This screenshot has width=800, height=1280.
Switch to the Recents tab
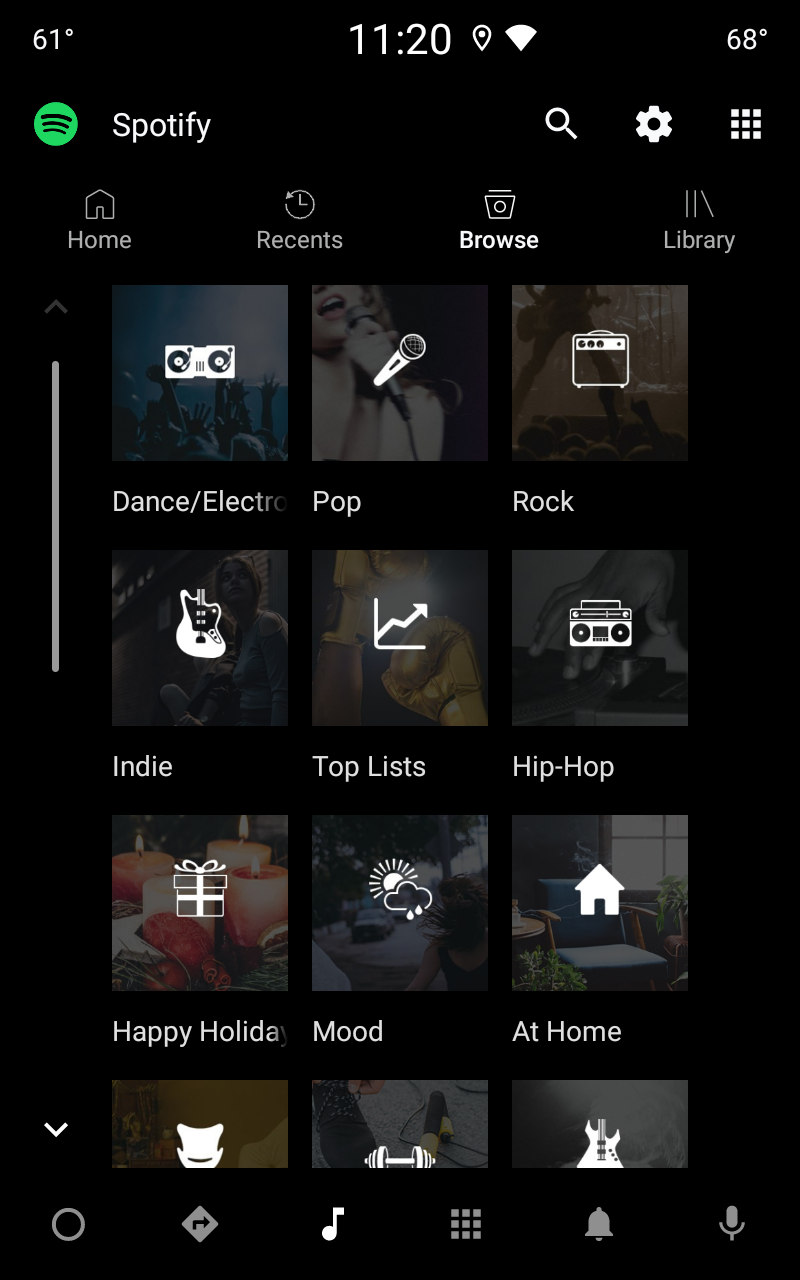coord(299,221)
